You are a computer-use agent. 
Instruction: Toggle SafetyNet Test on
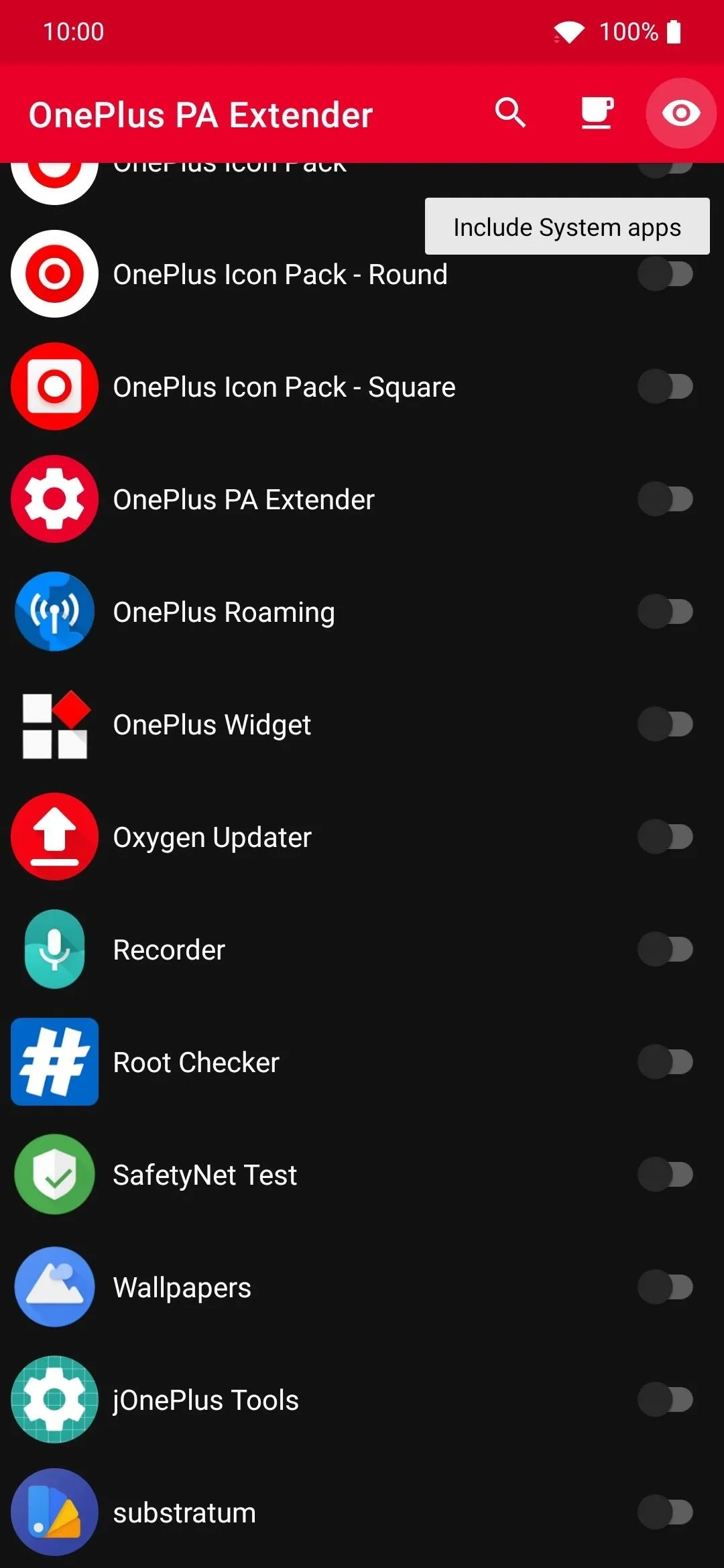tap(666, 1175)
